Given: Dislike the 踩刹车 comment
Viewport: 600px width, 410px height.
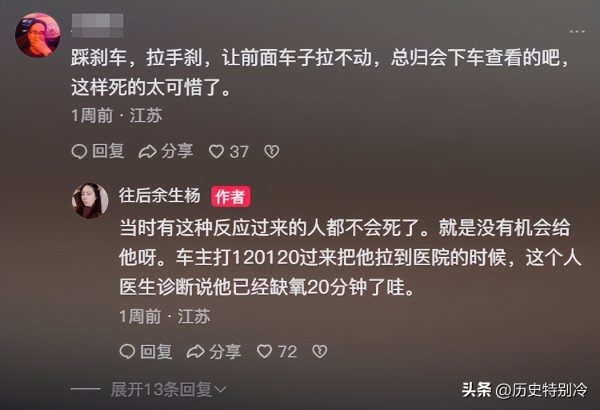Looking at the screenshot, I should [x=270, y=151].
